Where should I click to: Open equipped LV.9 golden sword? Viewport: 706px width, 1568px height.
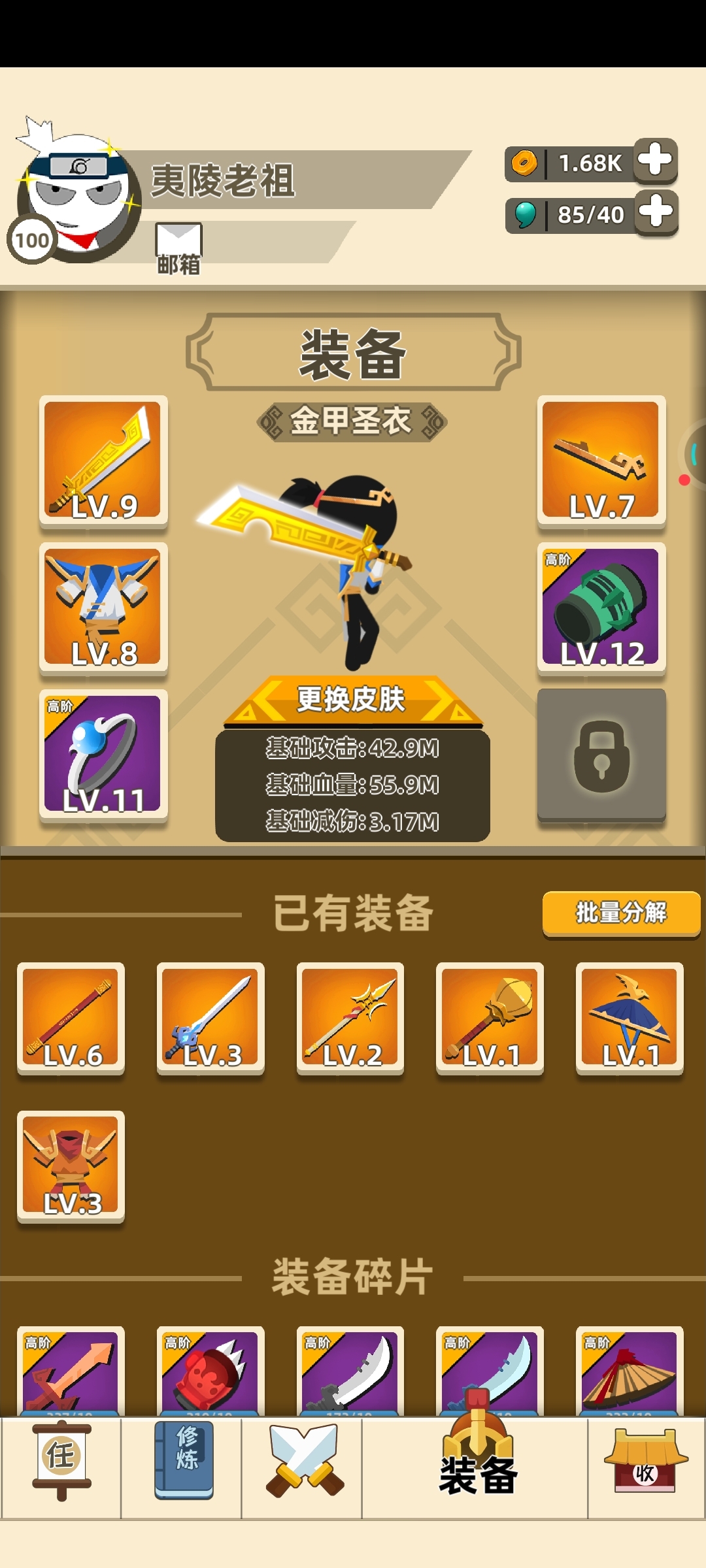103,461
